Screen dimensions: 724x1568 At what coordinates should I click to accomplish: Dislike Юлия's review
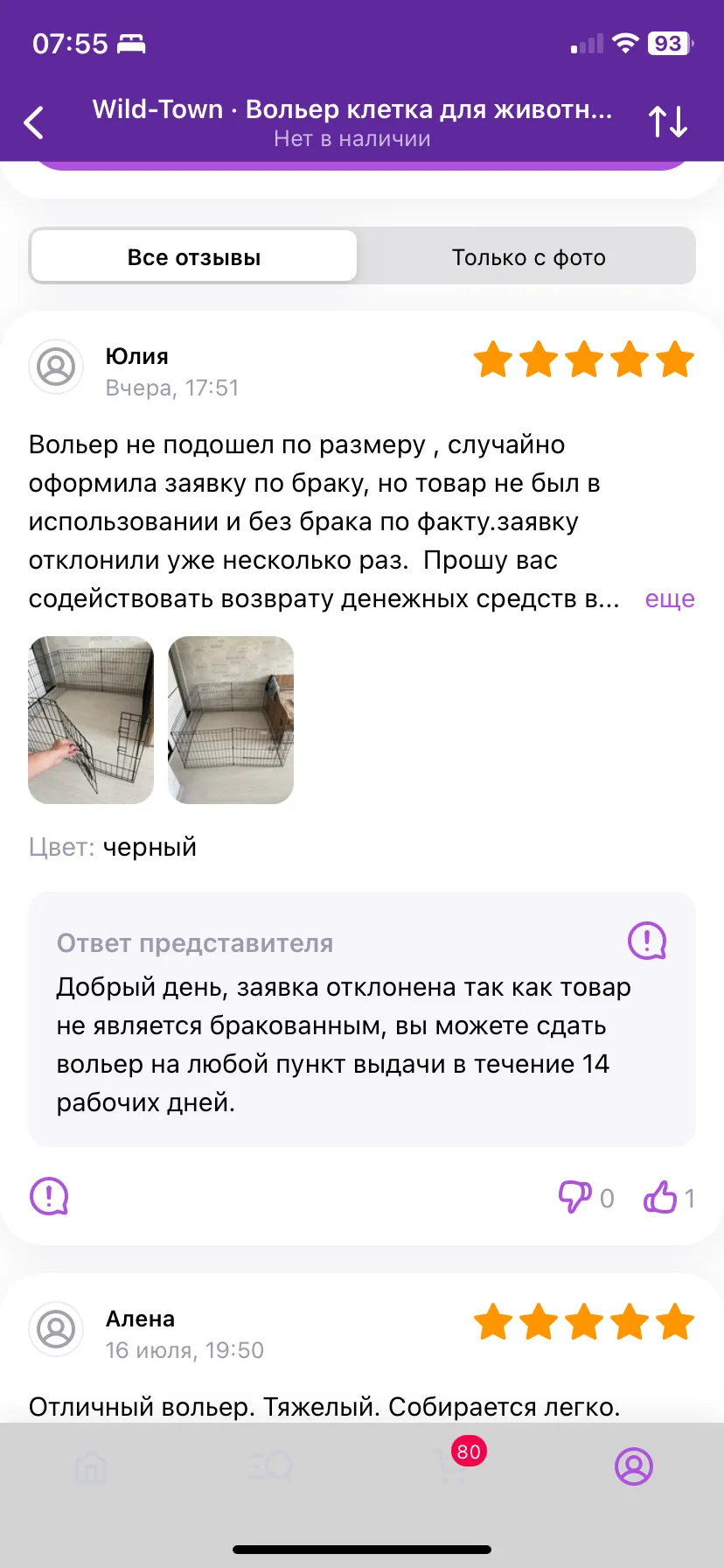pyautogui.click(x=574, y=1197)
